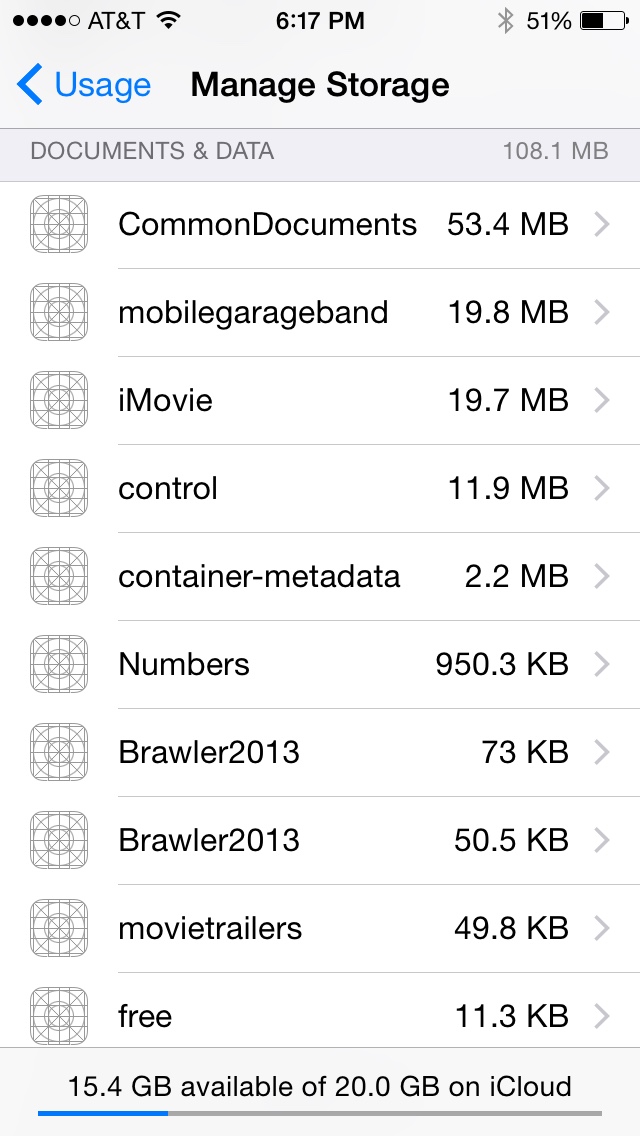View movietrailers storage details
The height and width of the screenshot is (1136, 640).
coord(320,929)
